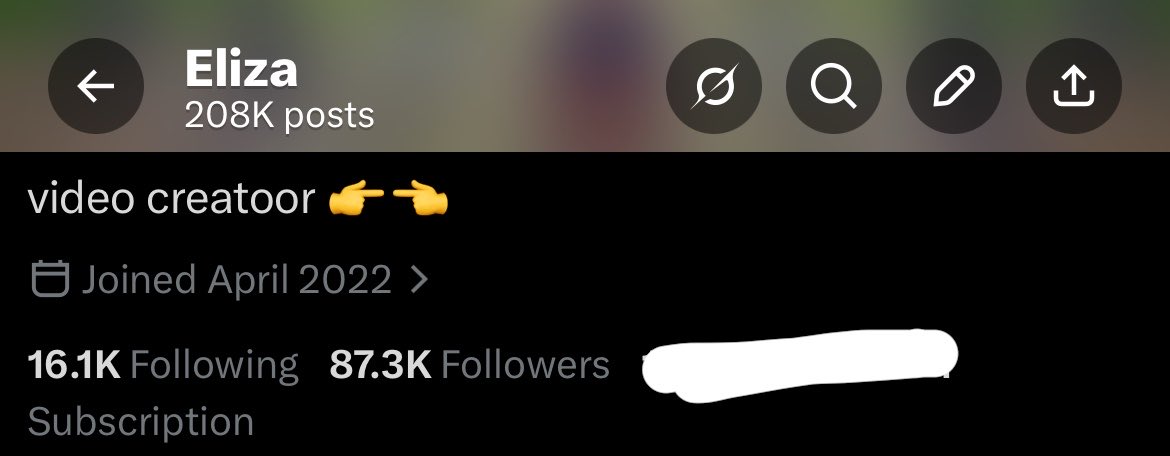Search this profile's posts
Viewport: 1170px width, 456px height.
pos(833,88)
